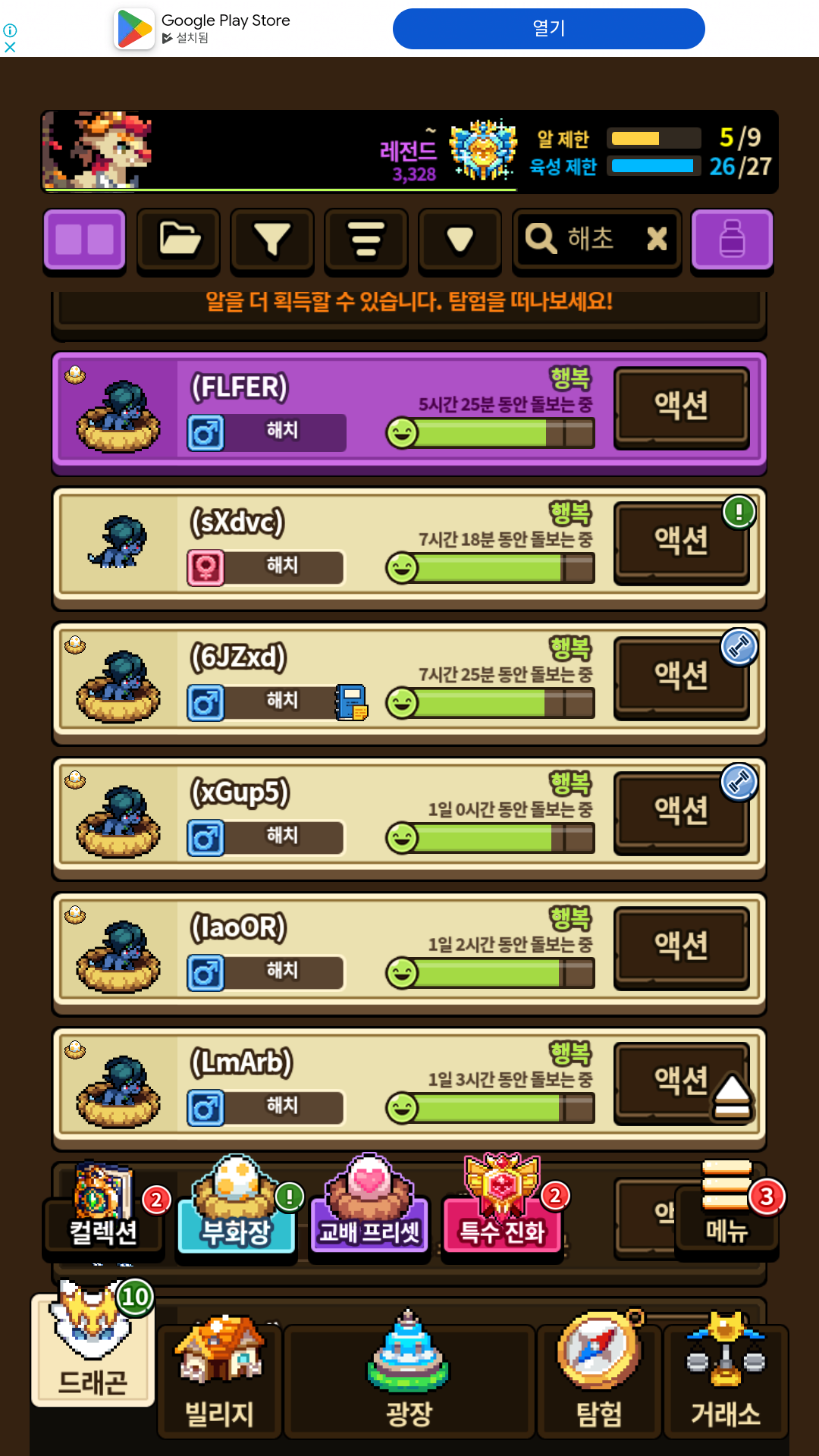The width and height of the screenshot is (819, 1456).
Task: Expand the heart dropdown button
Action: click(x=460, y=239)
